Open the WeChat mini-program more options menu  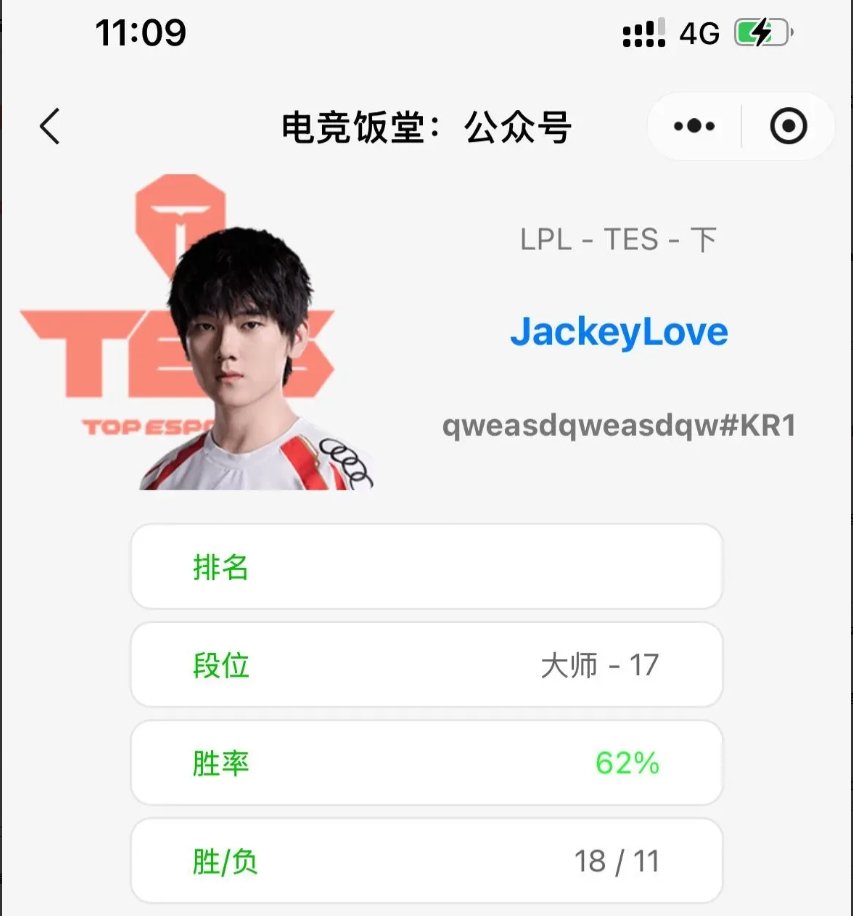(694, 126)
